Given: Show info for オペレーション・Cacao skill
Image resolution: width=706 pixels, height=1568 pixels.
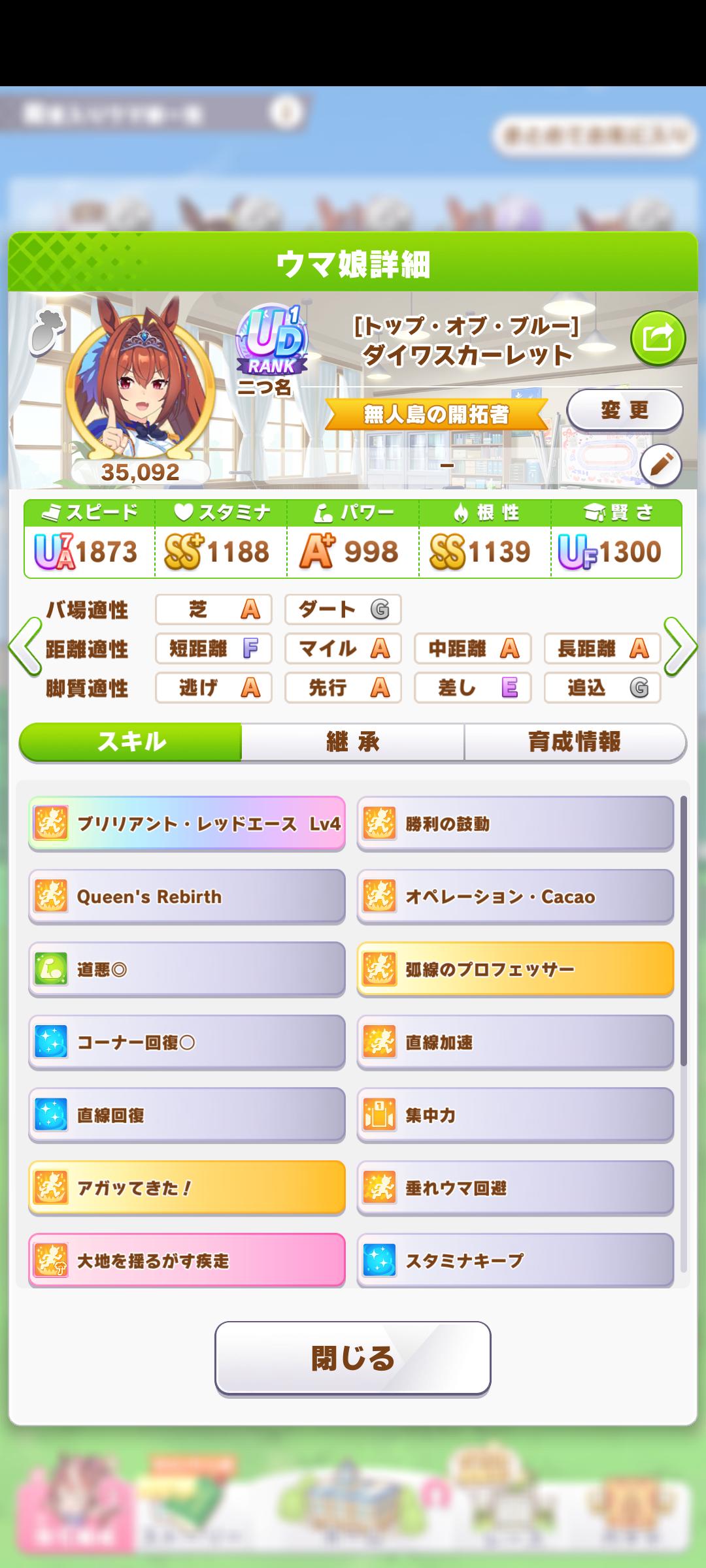Looking at the screenshot, I should (515, 896).
